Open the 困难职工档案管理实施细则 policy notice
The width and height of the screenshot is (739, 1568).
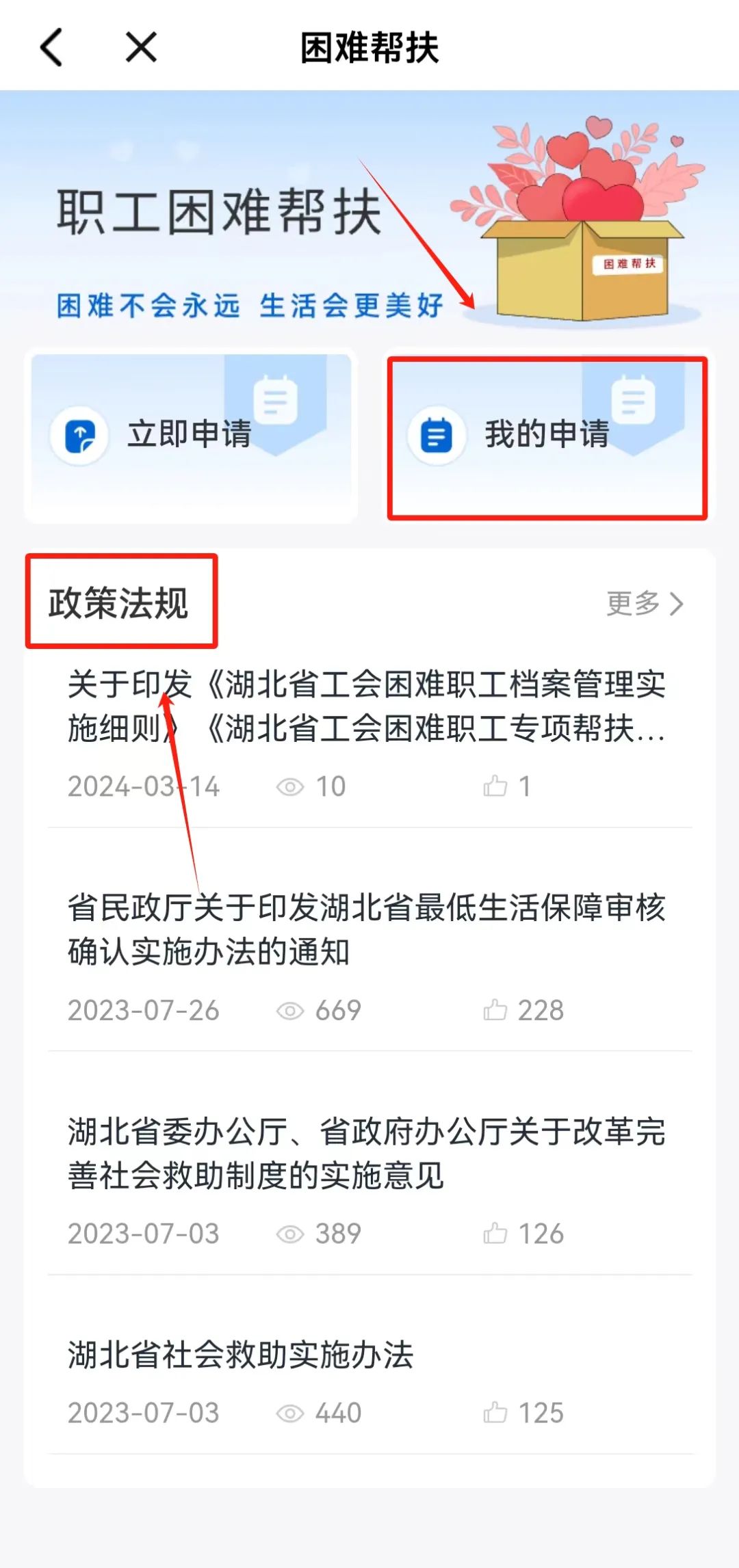coord(367,707)
